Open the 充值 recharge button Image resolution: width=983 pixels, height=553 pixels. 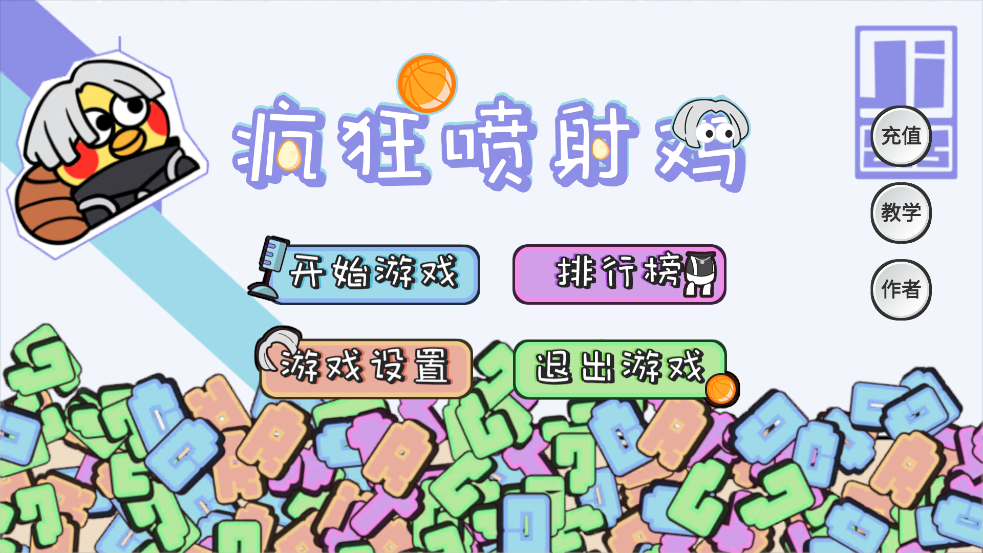click(901, 136)
